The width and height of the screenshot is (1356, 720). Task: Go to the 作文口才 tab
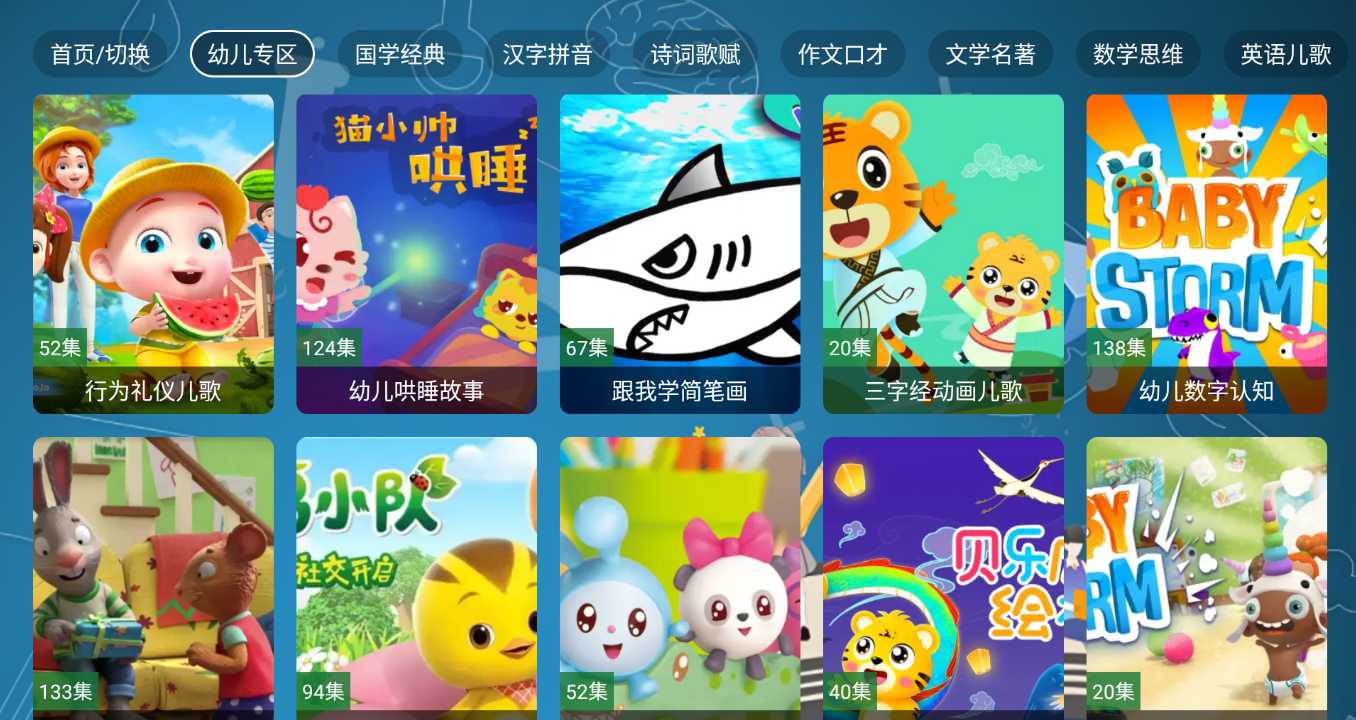tap(842, 54)
